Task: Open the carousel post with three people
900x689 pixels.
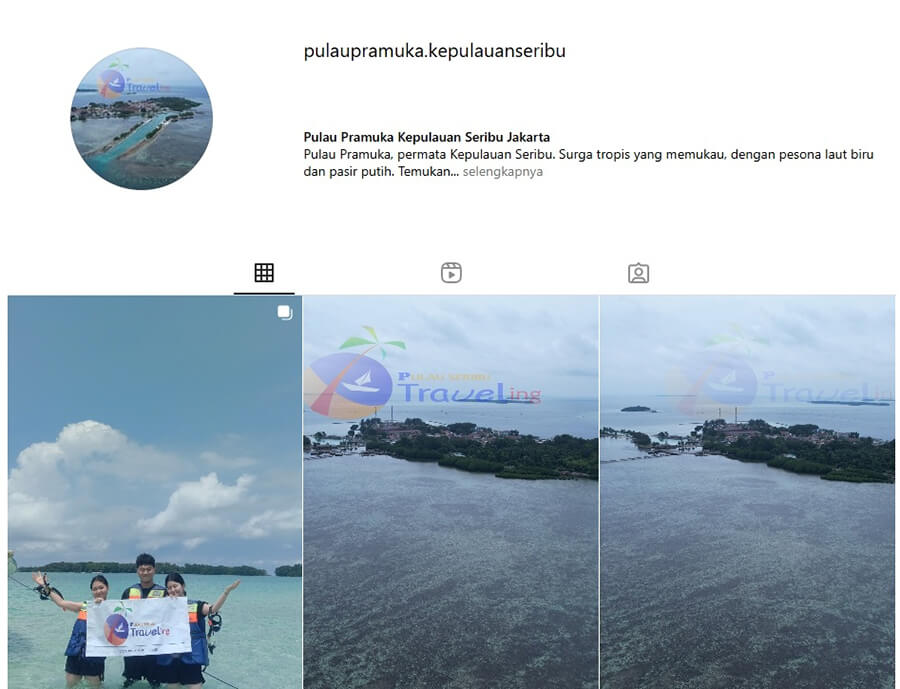Action: 155,491
